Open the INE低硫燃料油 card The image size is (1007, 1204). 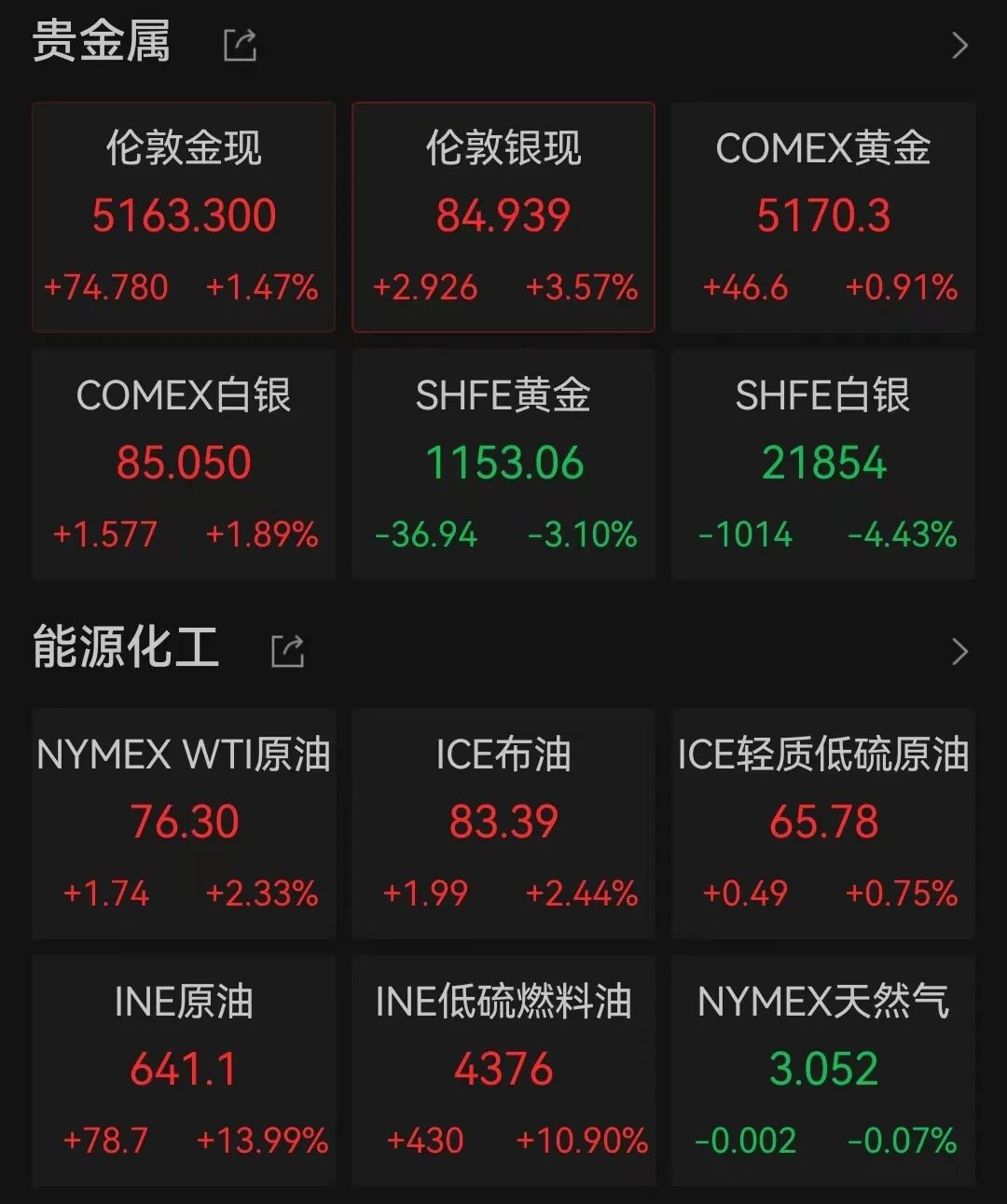click(504, 1070)
